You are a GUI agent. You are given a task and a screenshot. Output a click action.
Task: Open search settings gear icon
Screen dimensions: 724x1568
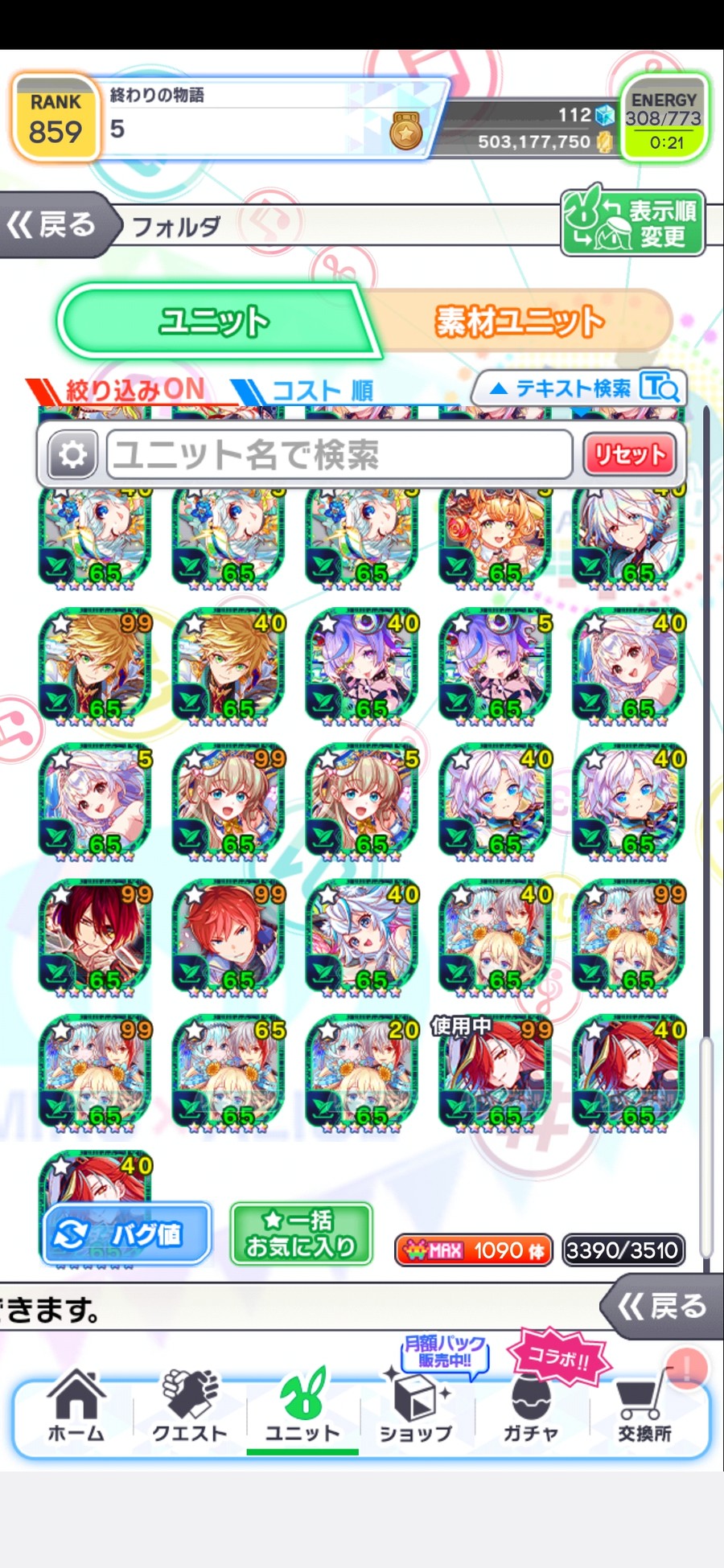click(x=72, y=455)
